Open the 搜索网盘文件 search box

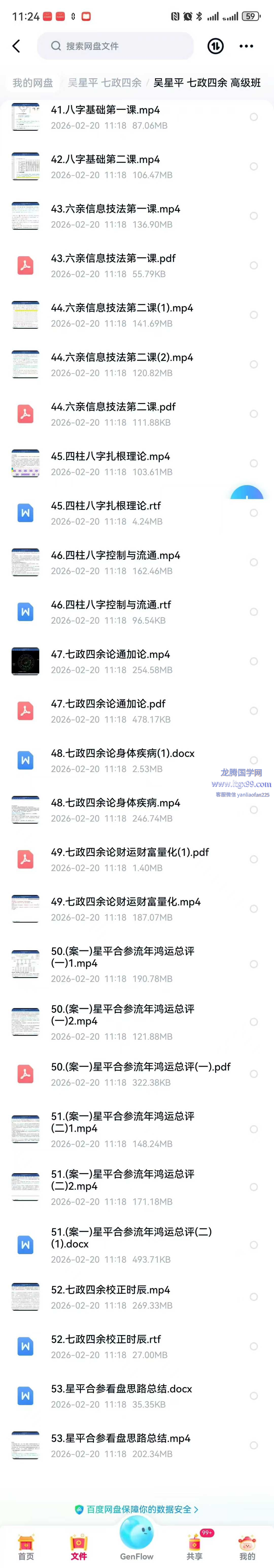[116, 46]
